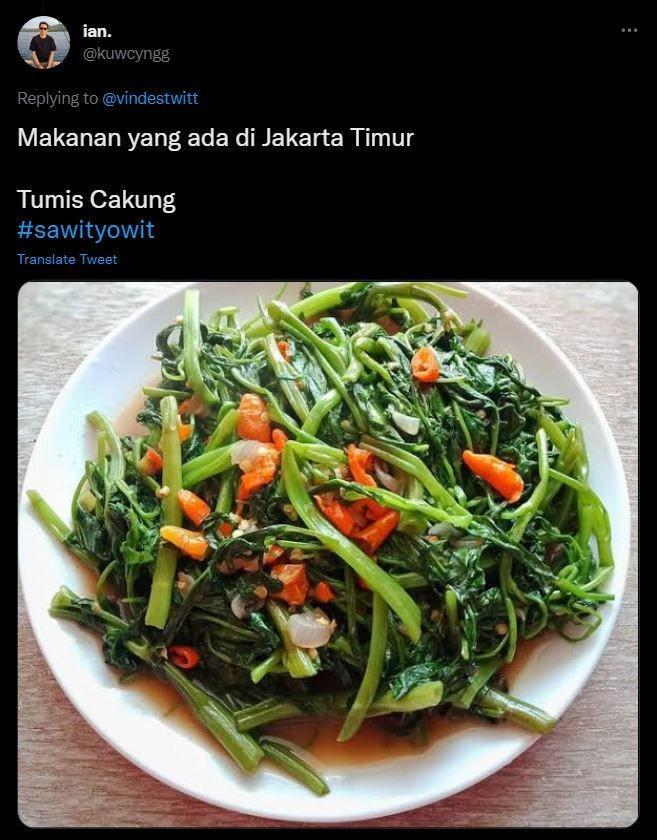Screen dimensions: 657x840
Task: Open the tweet's overflow menu
Action: (x=628, y=31)
